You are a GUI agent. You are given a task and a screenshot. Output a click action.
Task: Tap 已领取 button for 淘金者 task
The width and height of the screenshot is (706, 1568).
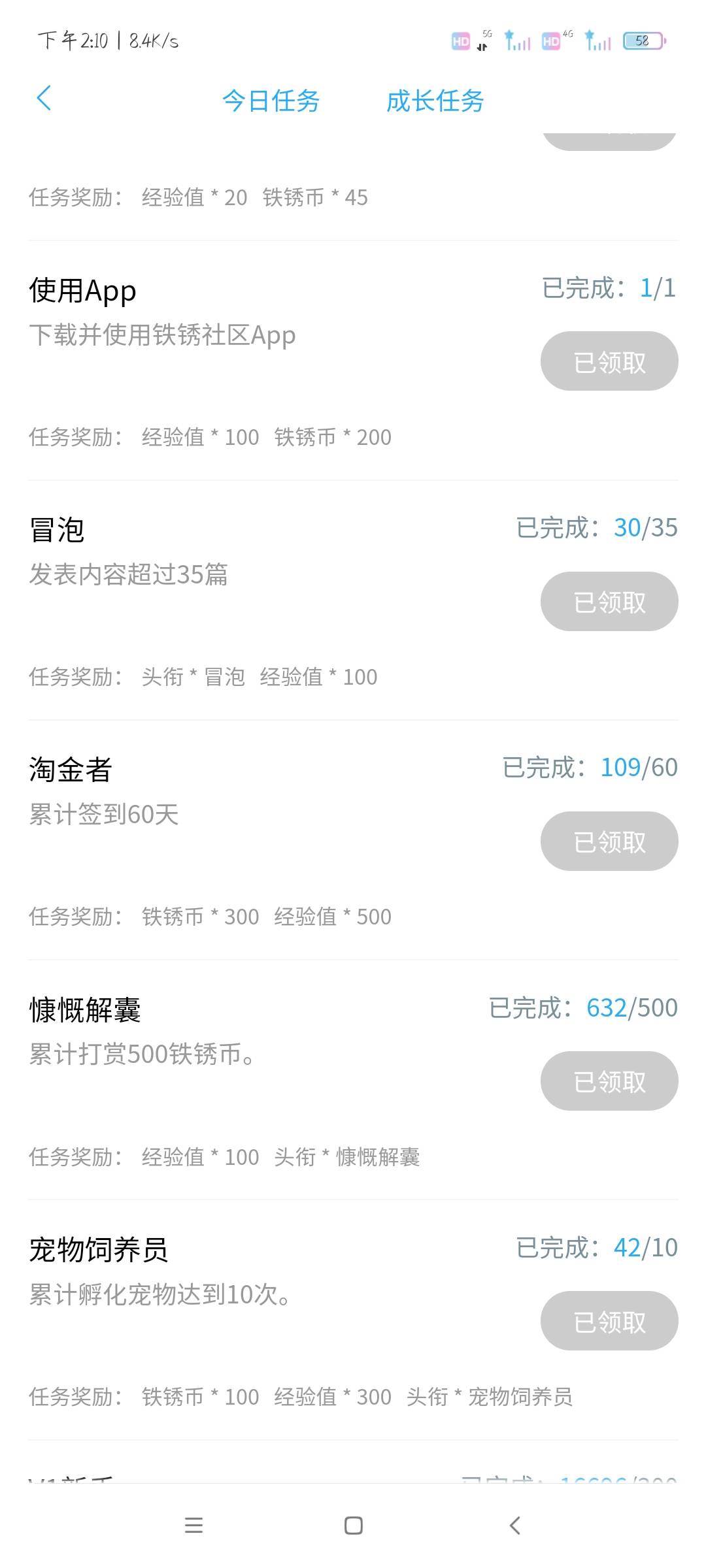609,841
